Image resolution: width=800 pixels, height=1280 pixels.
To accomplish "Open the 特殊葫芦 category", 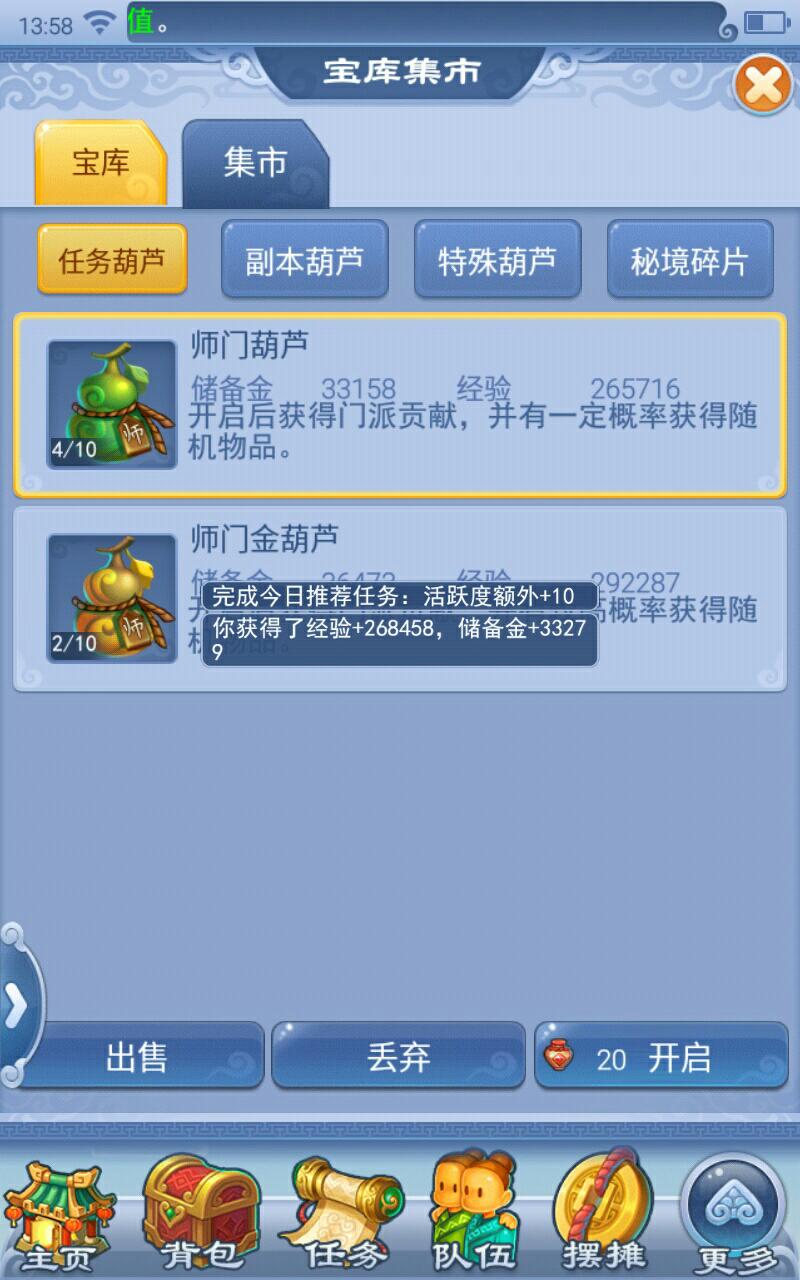I will coord(497,260).
